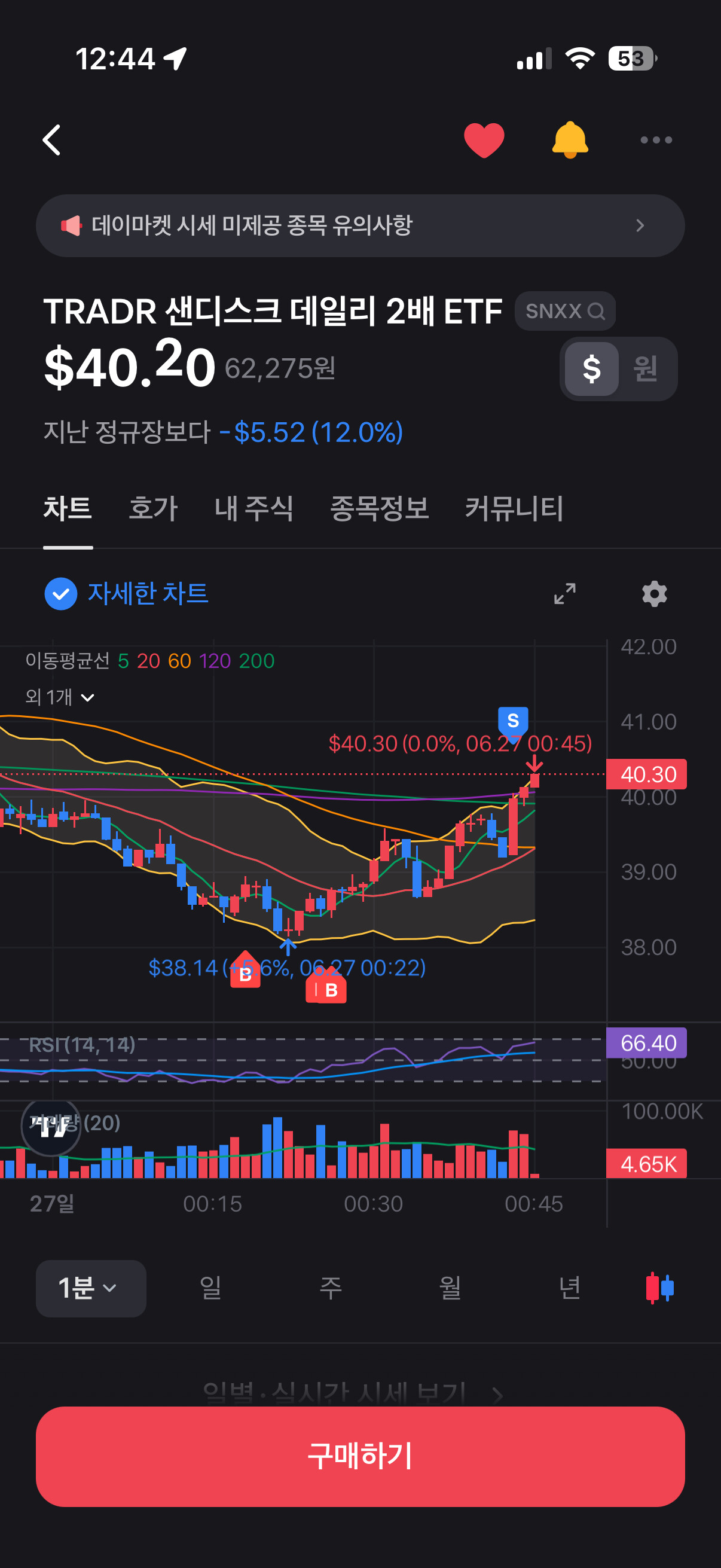Switch the chart to 월 period
Image resolution: width=721 pixels, height=1568 pixels.
(450, 1289)
